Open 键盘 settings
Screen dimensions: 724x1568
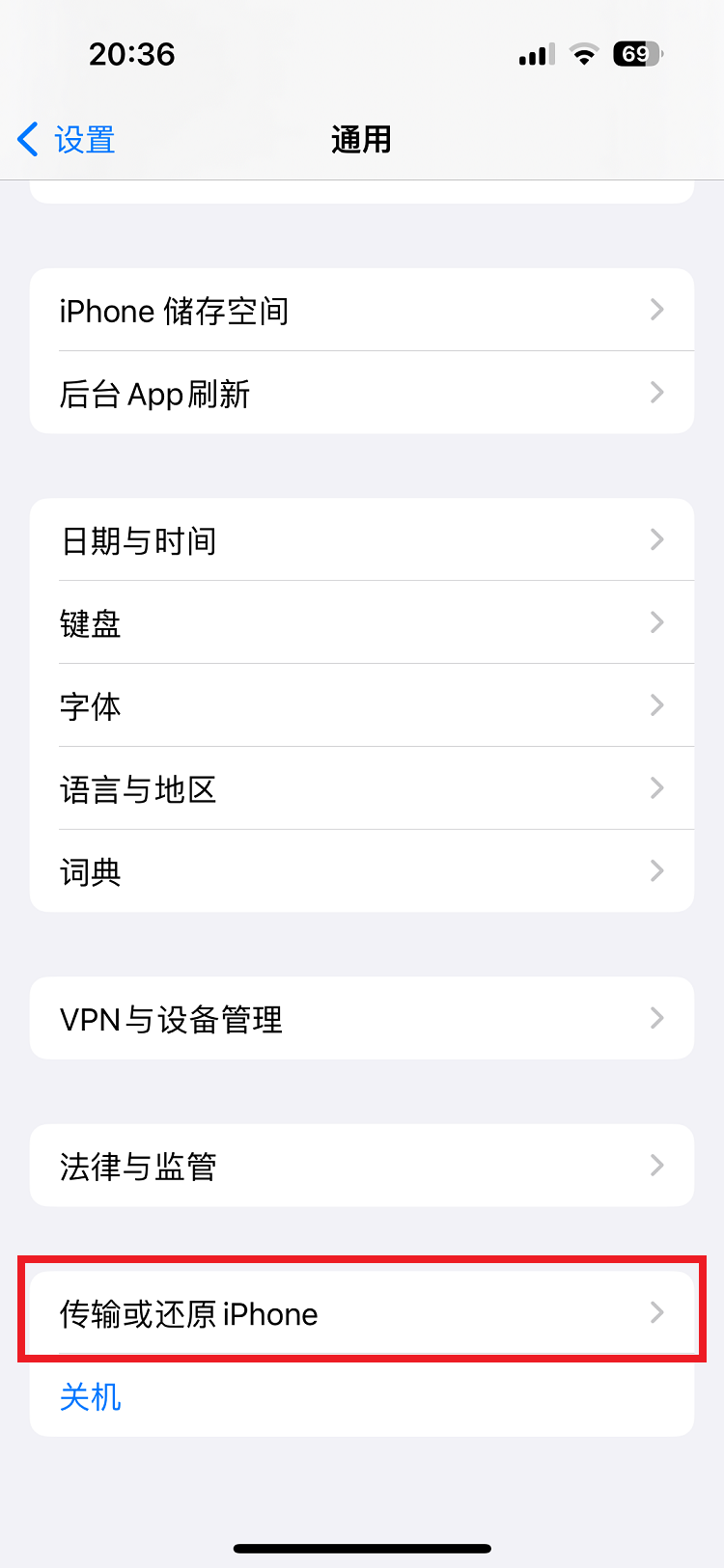tap(361, 623)
